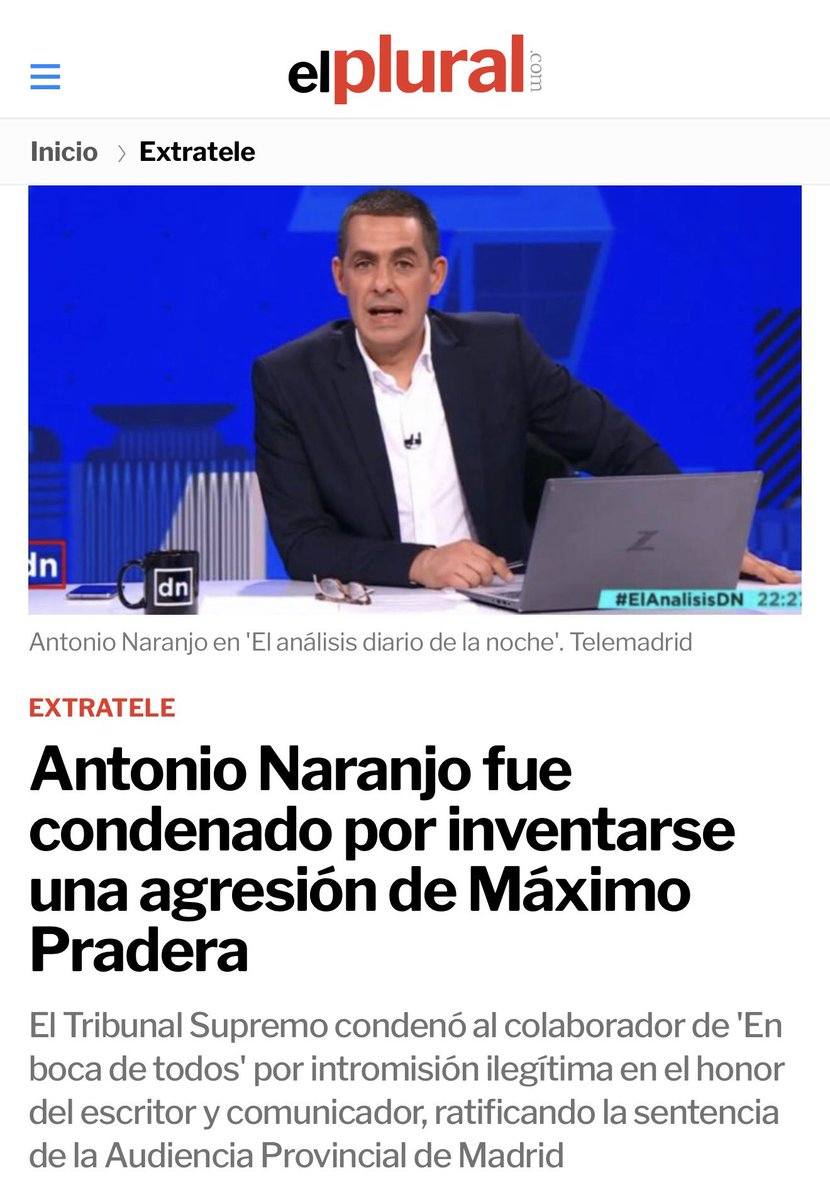Tap the red EXTRATELE category label
Viewport: 830px width, 1200px height.
102,708
